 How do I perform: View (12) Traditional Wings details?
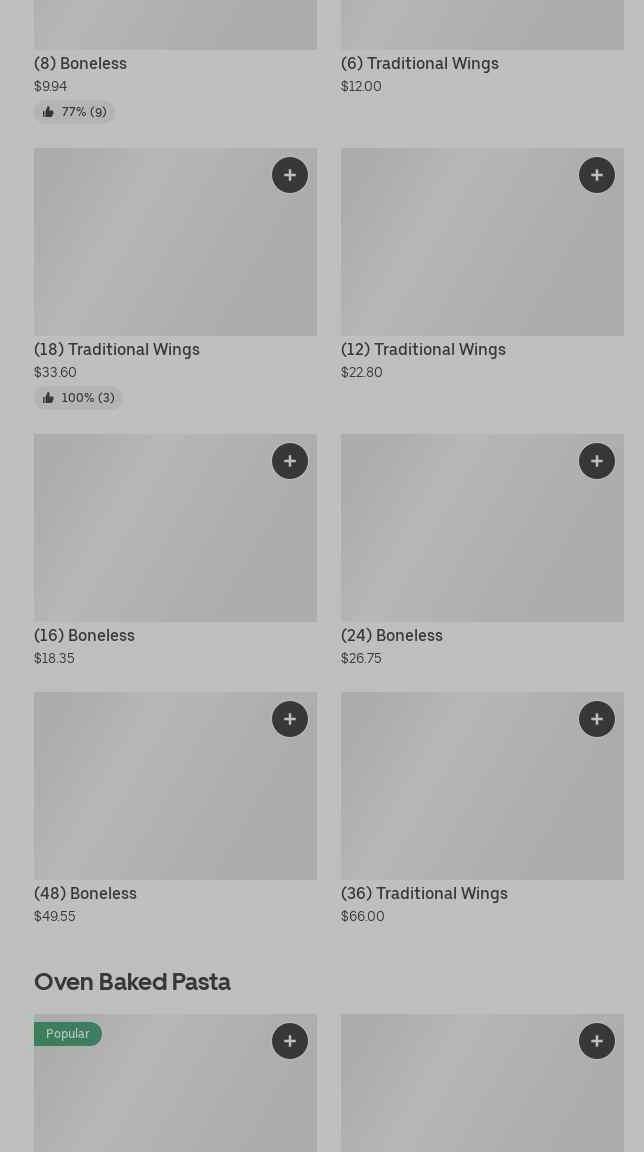[460, 260]
